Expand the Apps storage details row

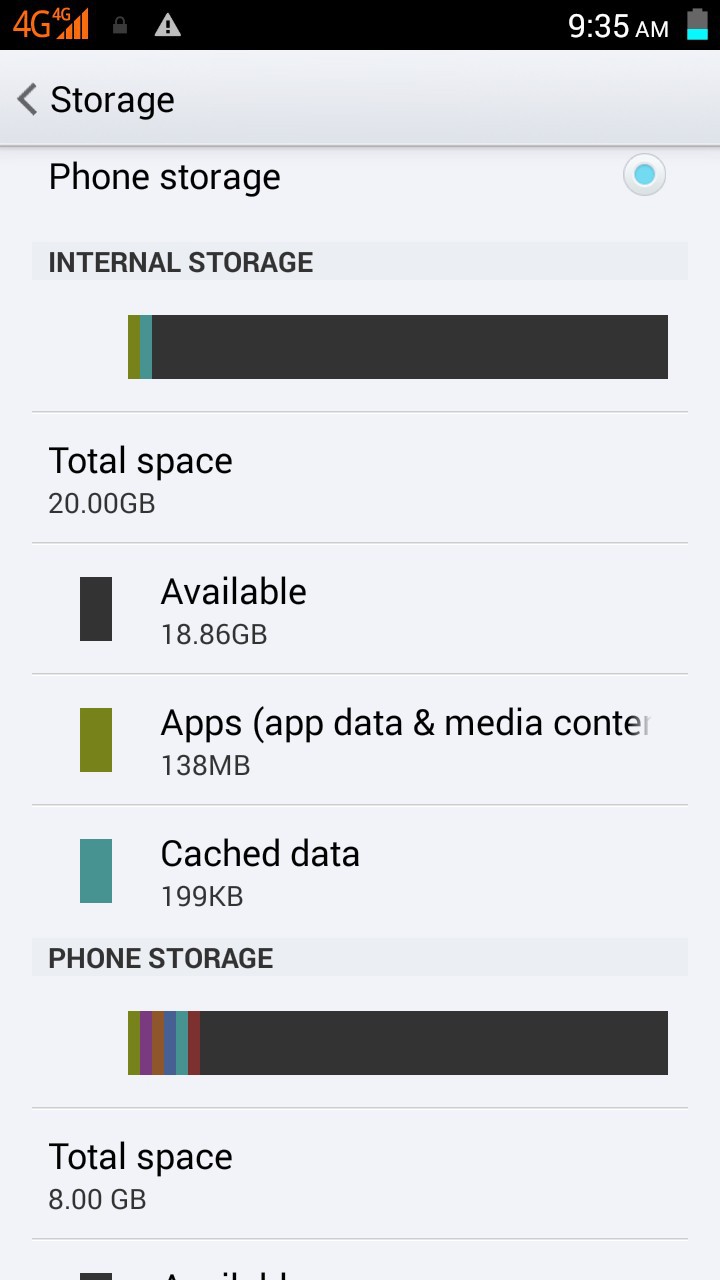pos(360,740)
